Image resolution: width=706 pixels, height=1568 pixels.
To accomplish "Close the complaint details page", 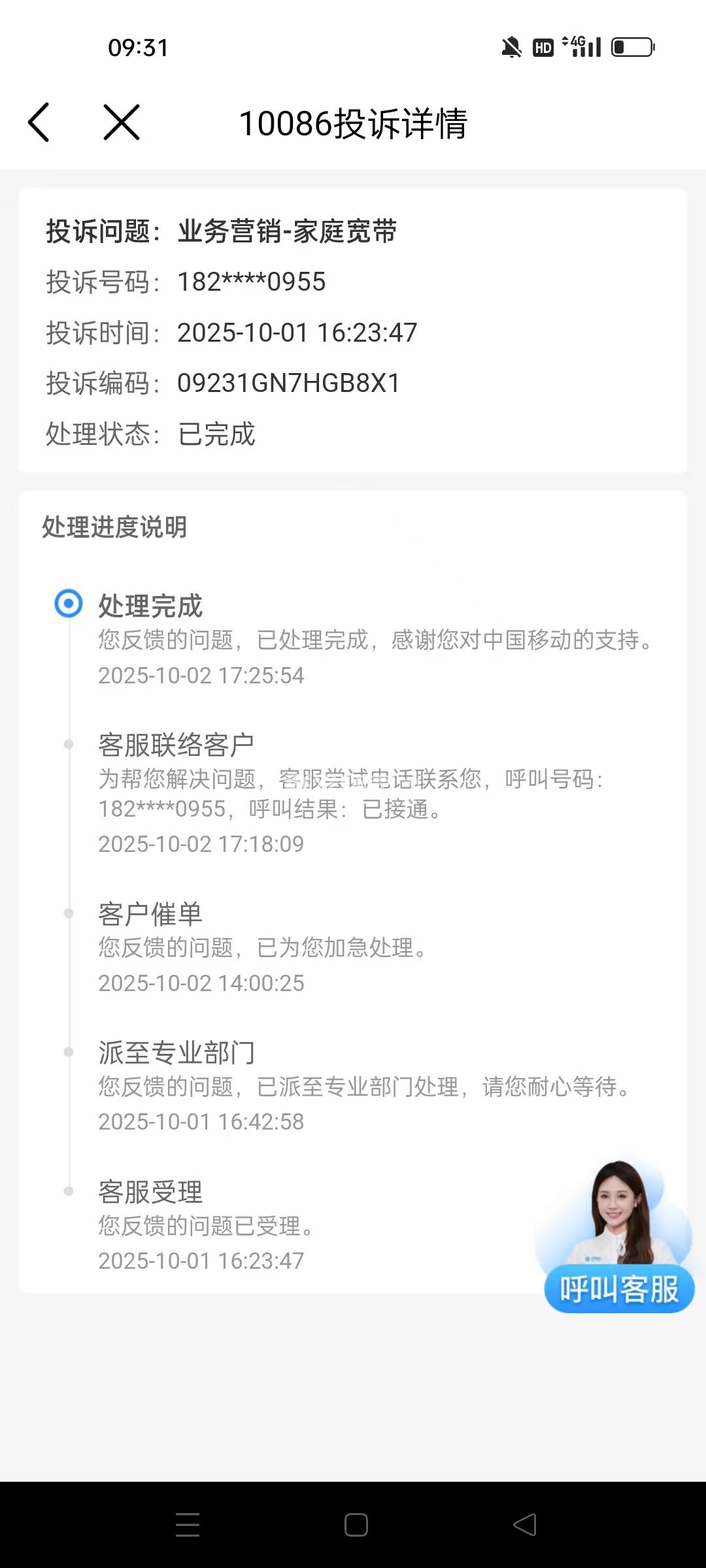I will pyautogui.click(x=122, y=122).
